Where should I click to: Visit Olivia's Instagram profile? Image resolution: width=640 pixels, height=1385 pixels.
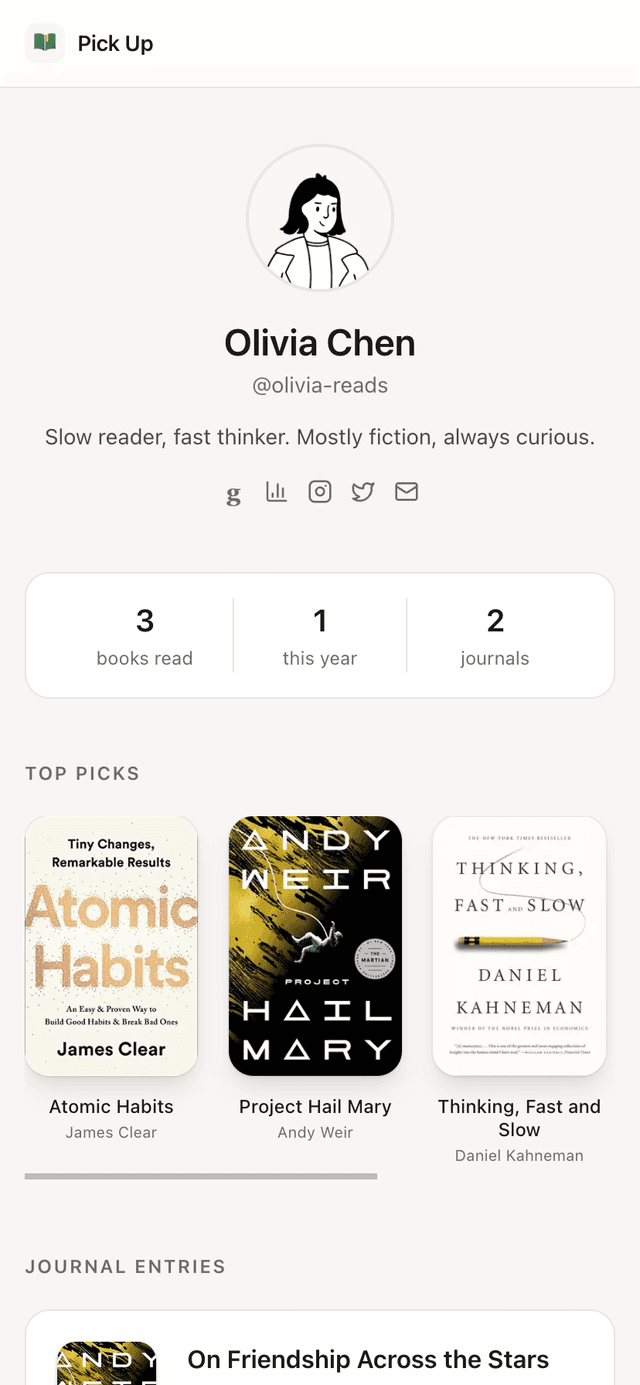320,492
